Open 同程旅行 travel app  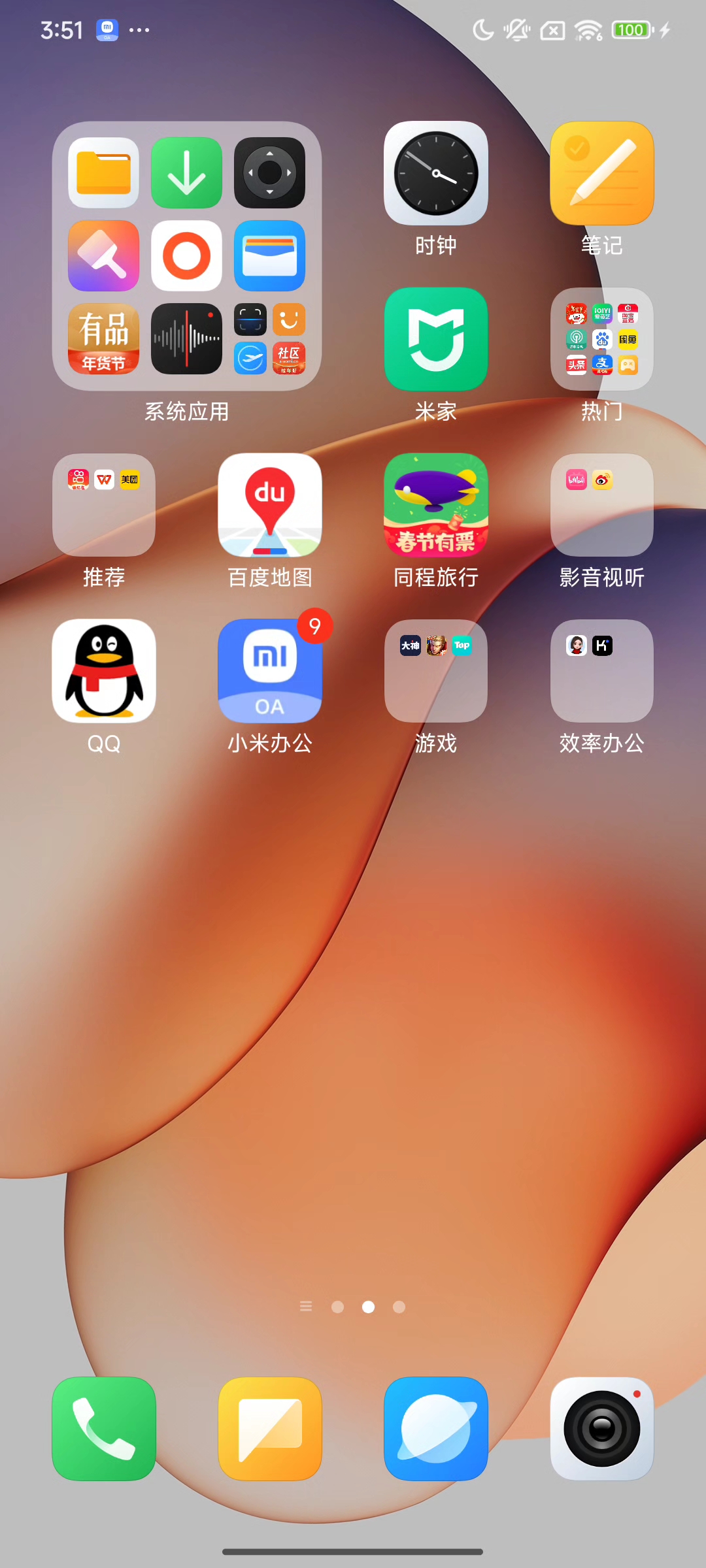coord(435,505)
